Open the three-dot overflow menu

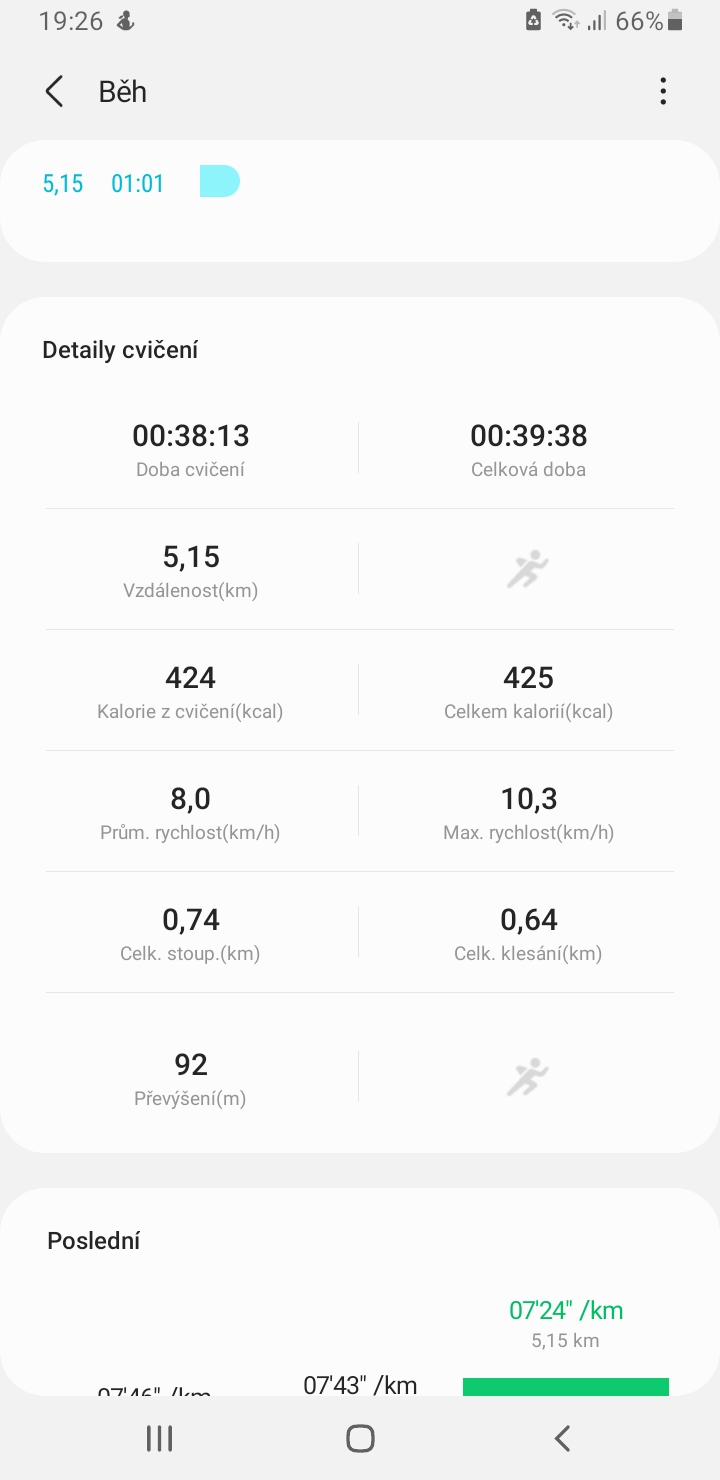663,92
